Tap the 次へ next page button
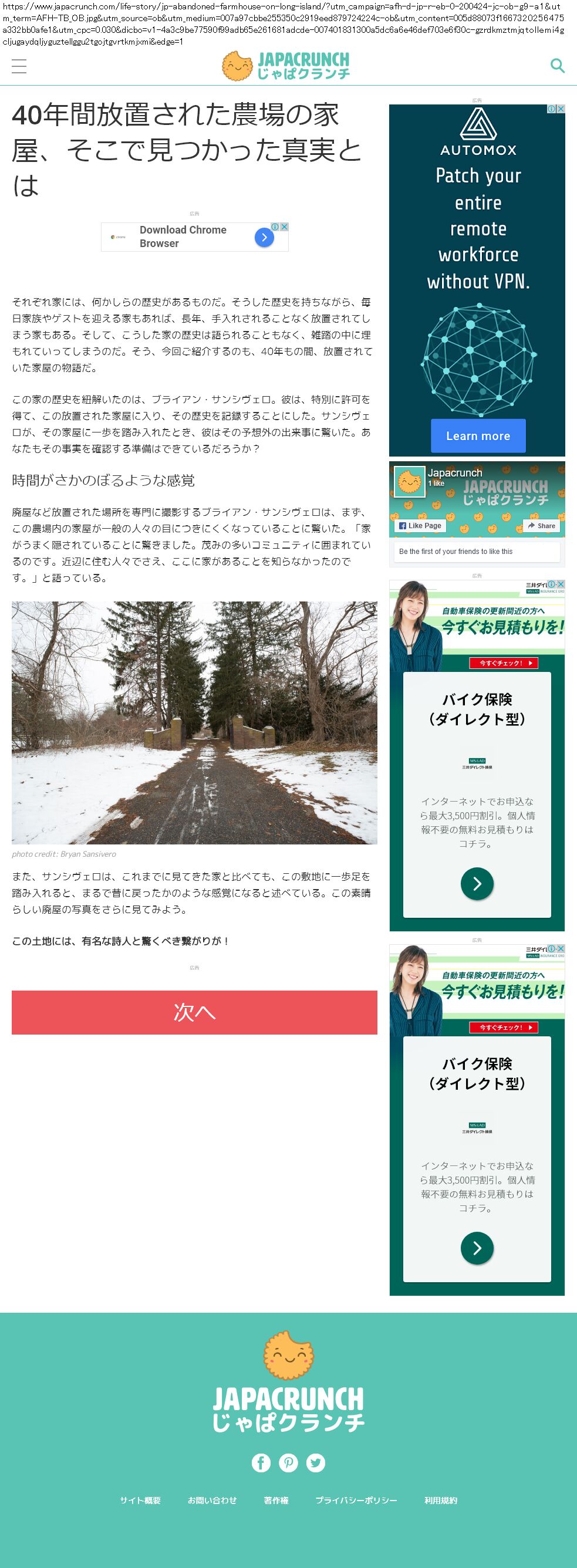Image resolution: width=577 pixels, height=1568 pixels. point(194,1012)
